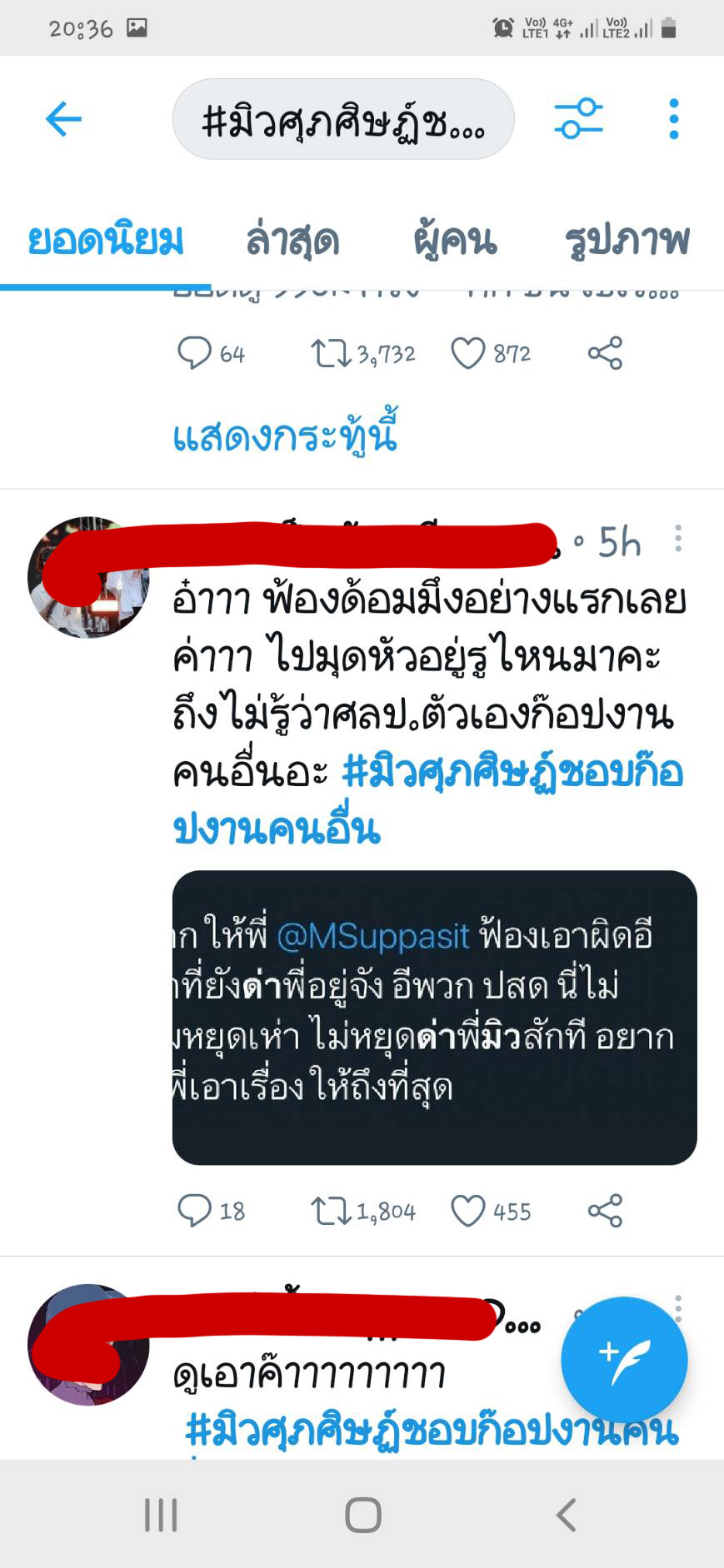Share the tweet with 872 likes
The width and height of the screenshot is (724, 1568).
point(605,353)
